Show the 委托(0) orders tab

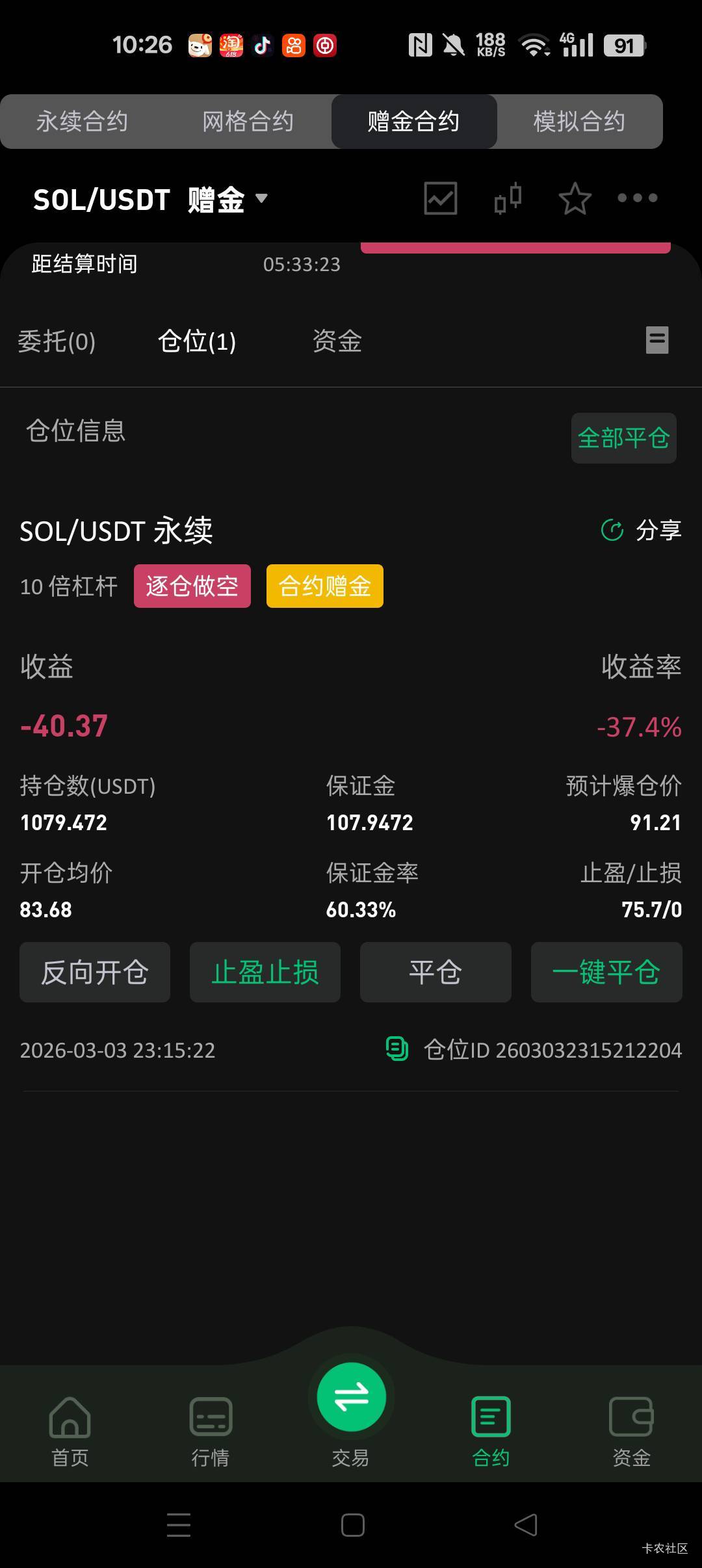click(57, 341)
